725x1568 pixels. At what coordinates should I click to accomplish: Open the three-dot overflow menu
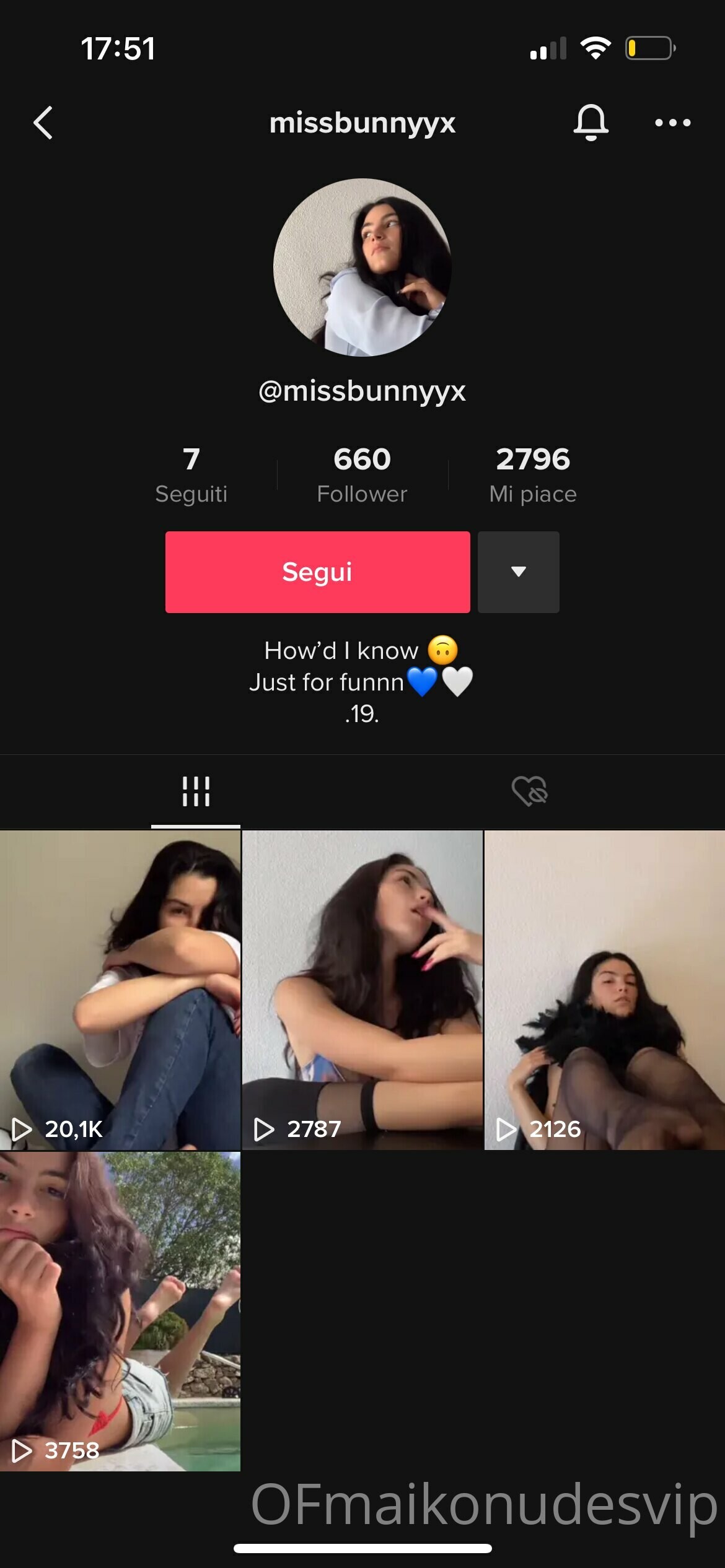(672, 123)
